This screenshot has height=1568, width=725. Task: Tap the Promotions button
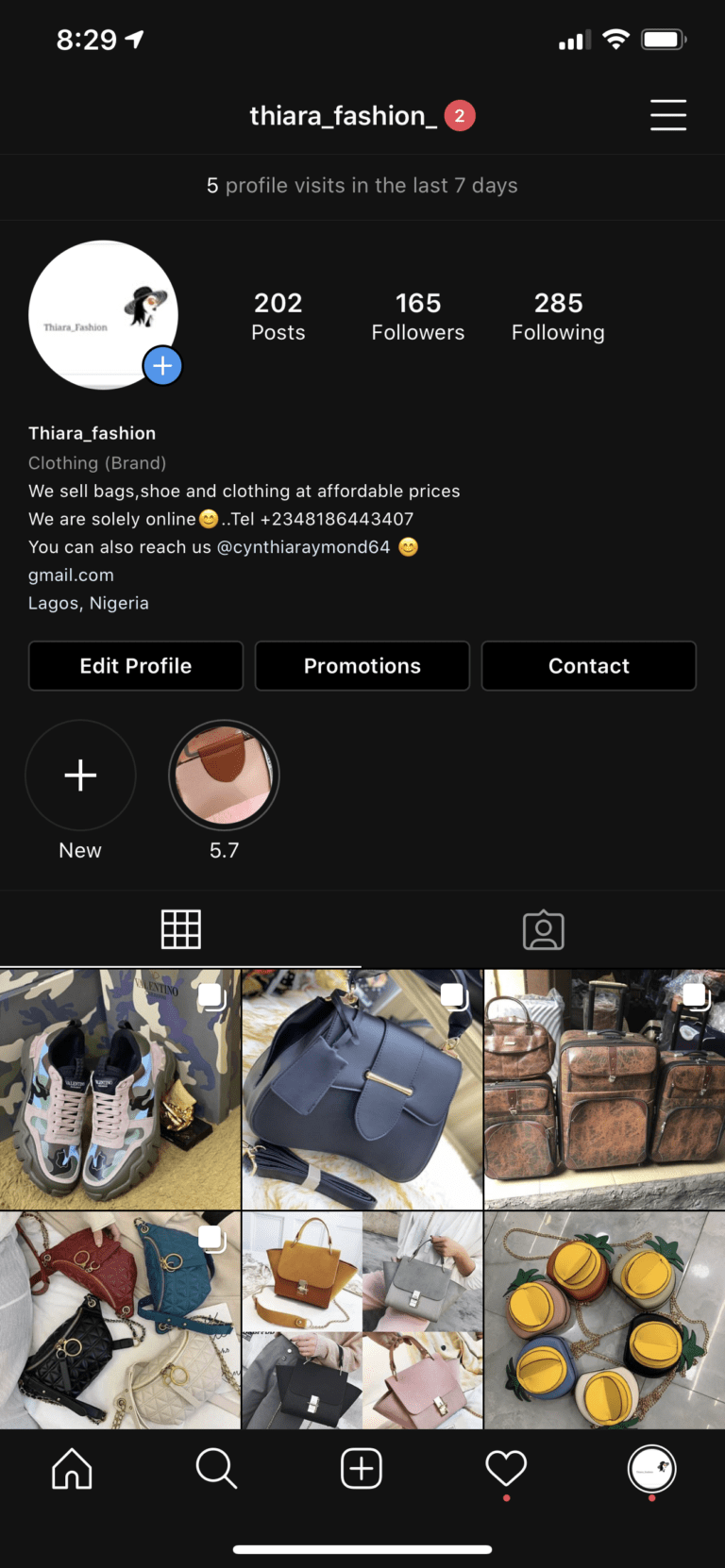coord(362,665)
